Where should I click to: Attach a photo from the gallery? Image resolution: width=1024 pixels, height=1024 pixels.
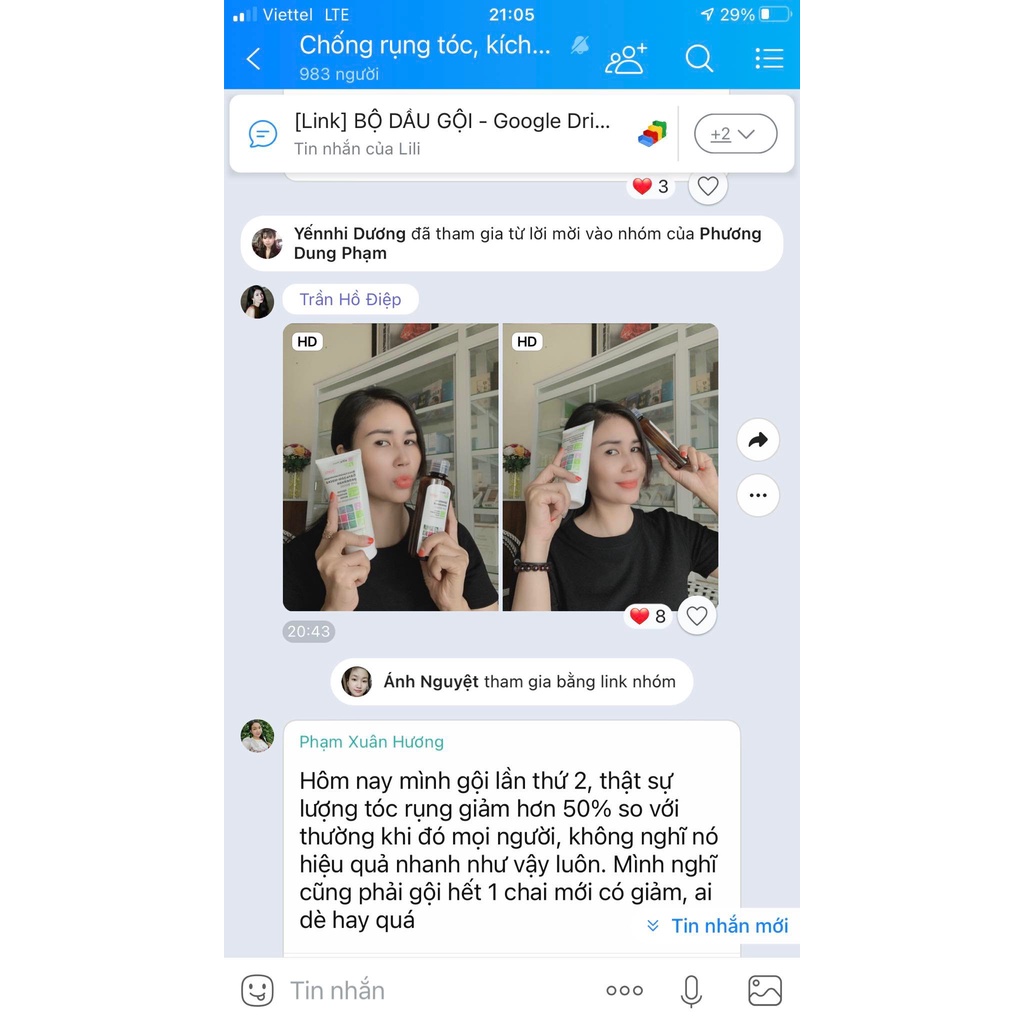(765, 991)
